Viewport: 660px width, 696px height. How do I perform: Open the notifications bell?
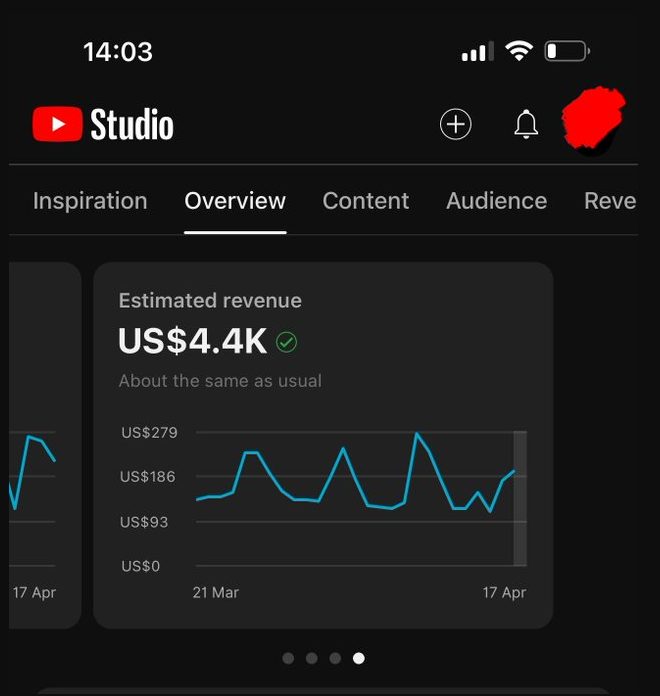526,125
